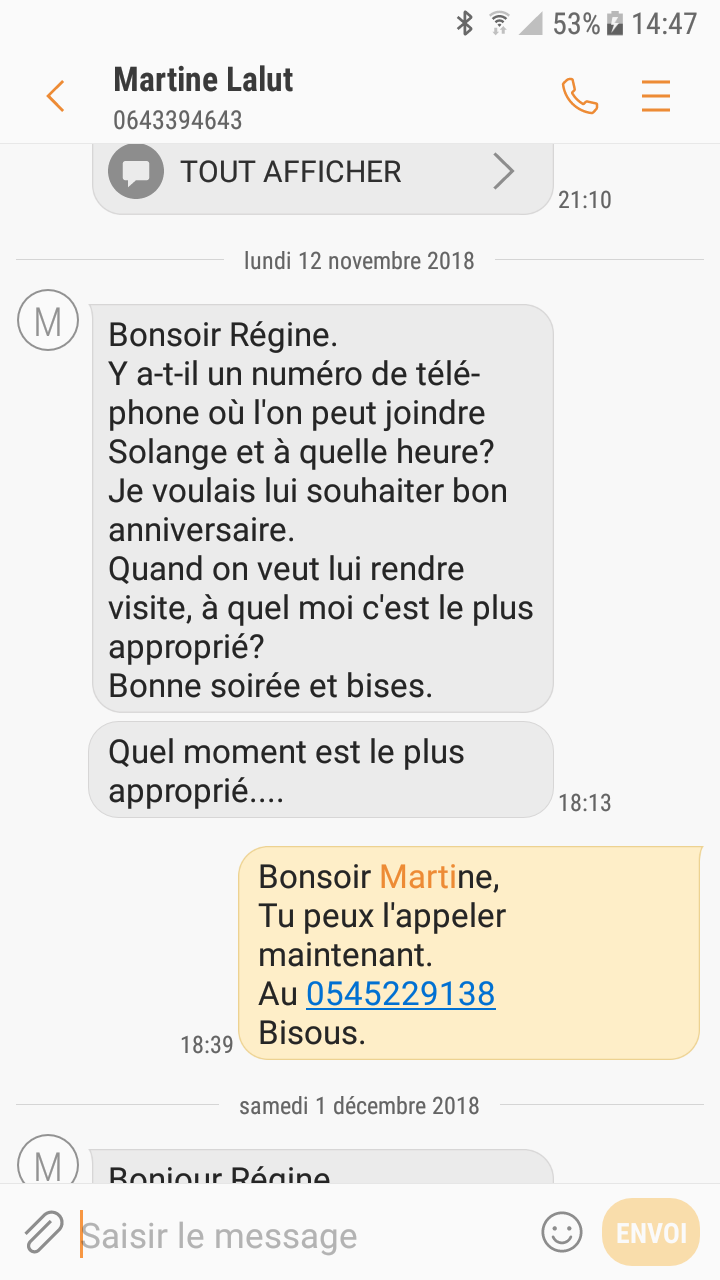Open the emoji picker smiley
The image size is (720, 1280).
pos(561,1232)
